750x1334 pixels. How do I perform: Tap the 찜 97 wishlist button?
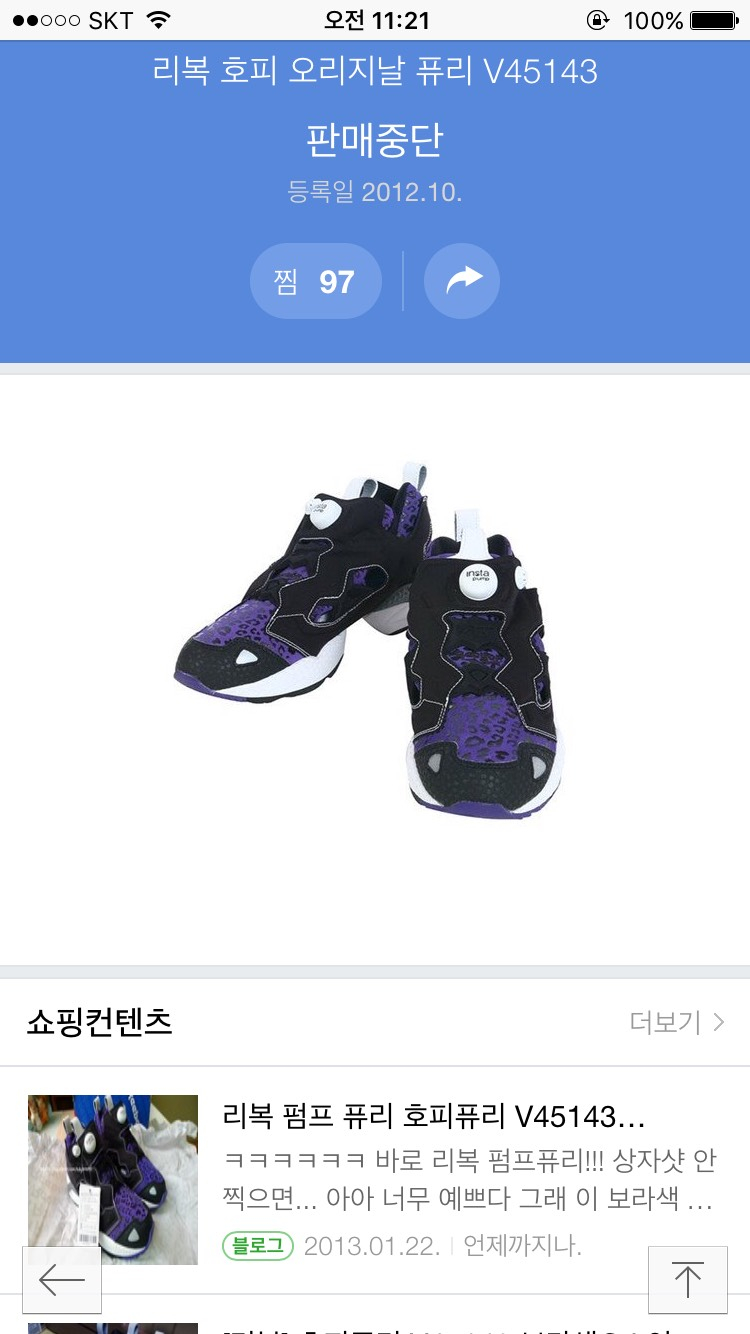(x=315, y=282)
